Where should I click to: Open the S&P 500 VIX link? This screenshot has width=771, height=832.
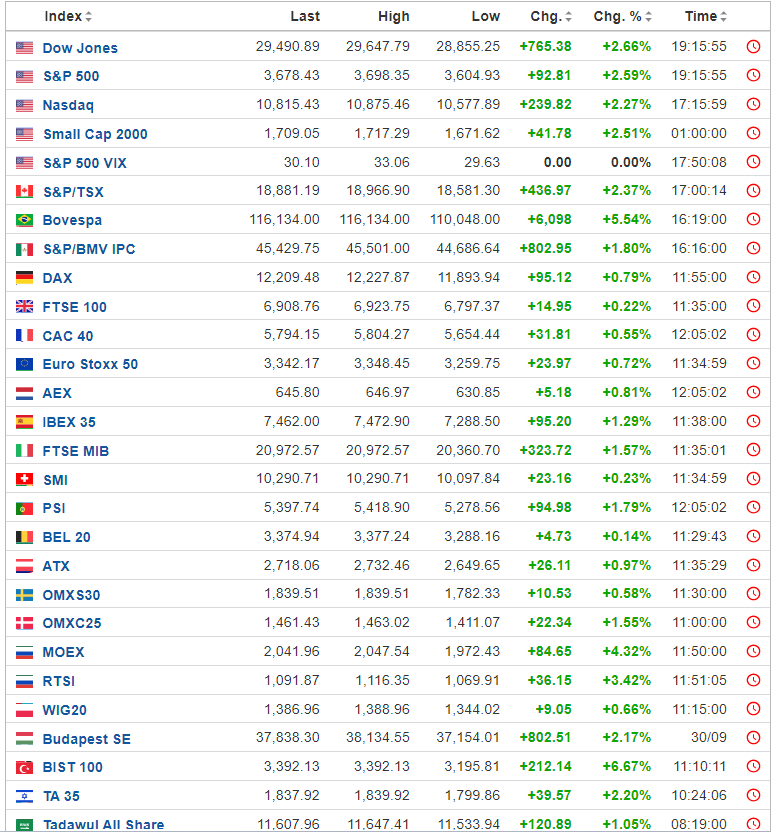point(84,163)
